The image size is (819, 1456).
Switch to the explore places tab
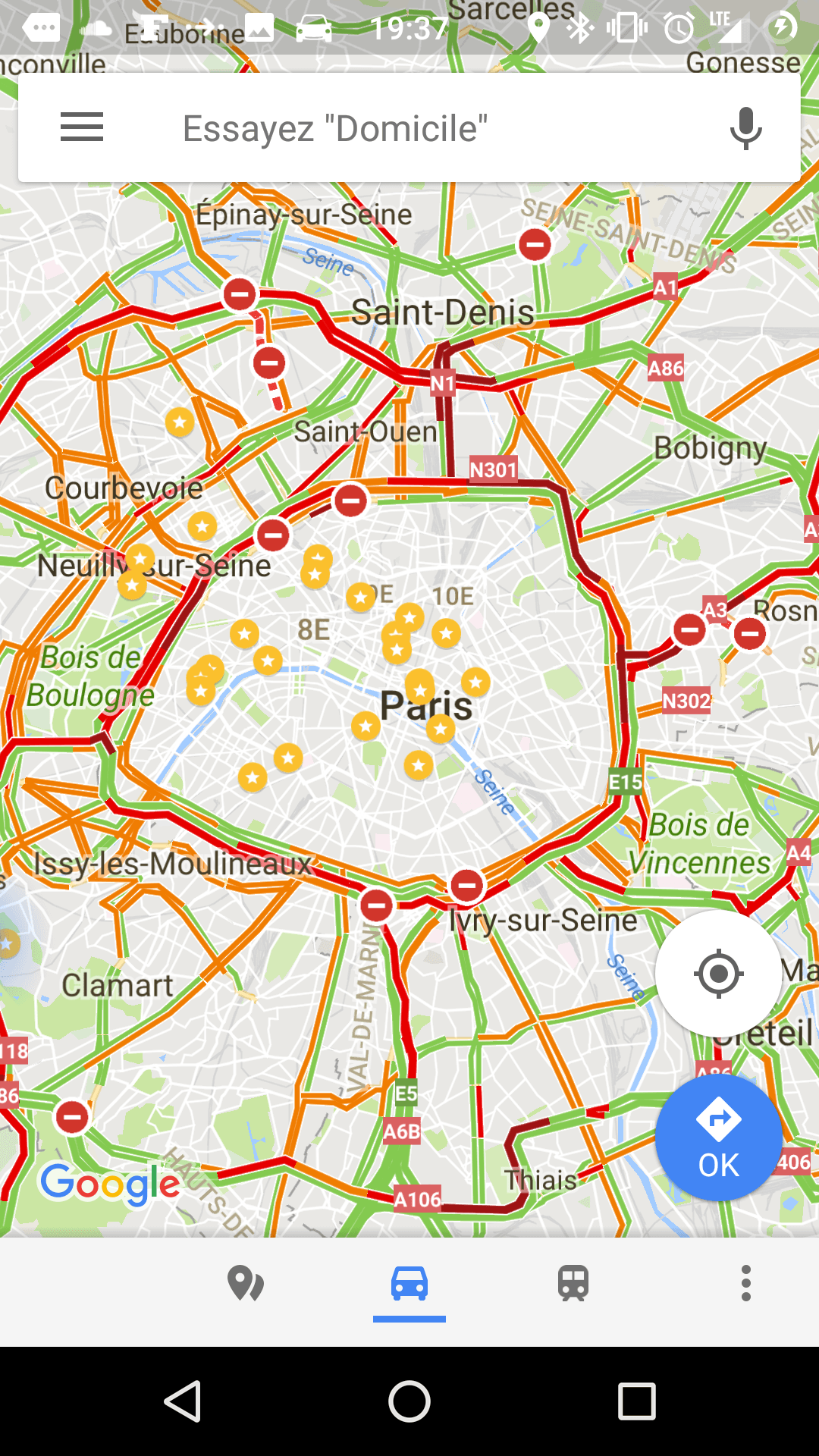pyautogui.click(x=246, y=1283)
